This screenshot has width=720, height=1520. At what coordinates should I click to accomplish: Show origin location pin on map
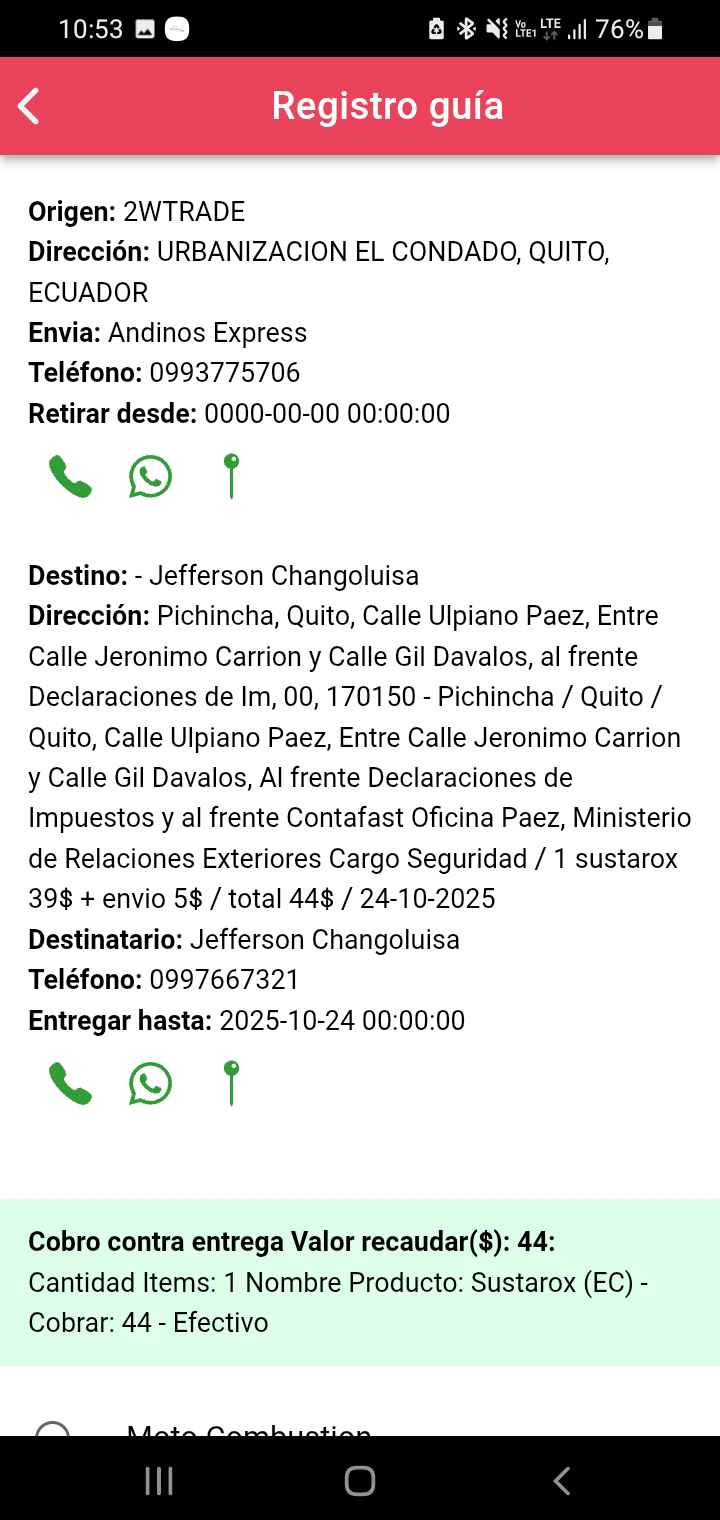231,476
